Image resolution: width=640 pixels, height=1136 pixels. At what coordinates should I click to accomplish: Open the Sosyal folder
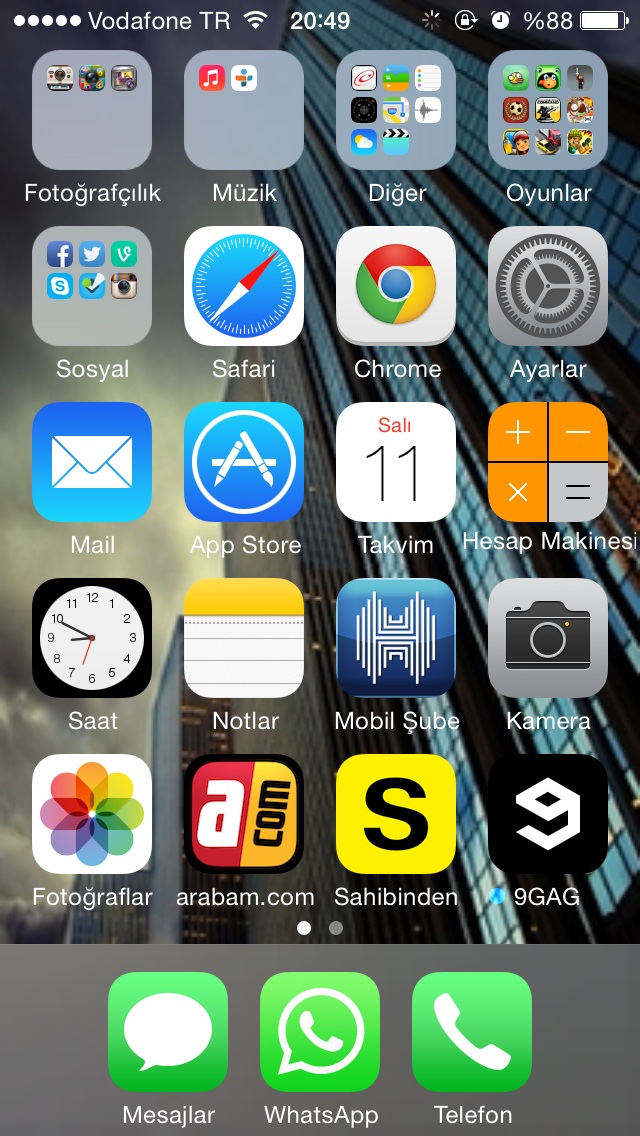coord(92,286)
